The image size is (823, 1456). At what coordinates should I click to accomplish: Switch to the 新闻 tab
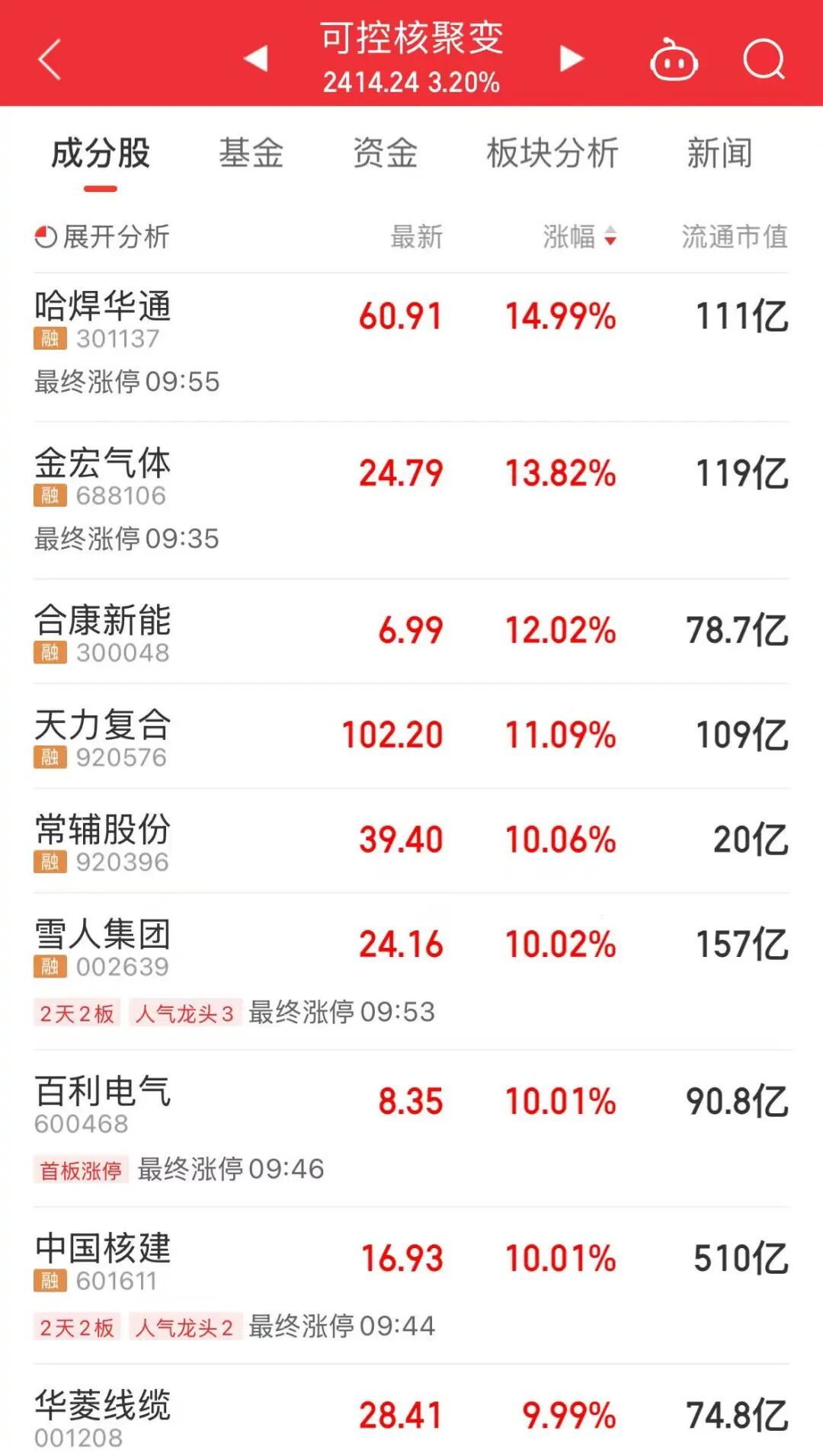click(719, 153)
